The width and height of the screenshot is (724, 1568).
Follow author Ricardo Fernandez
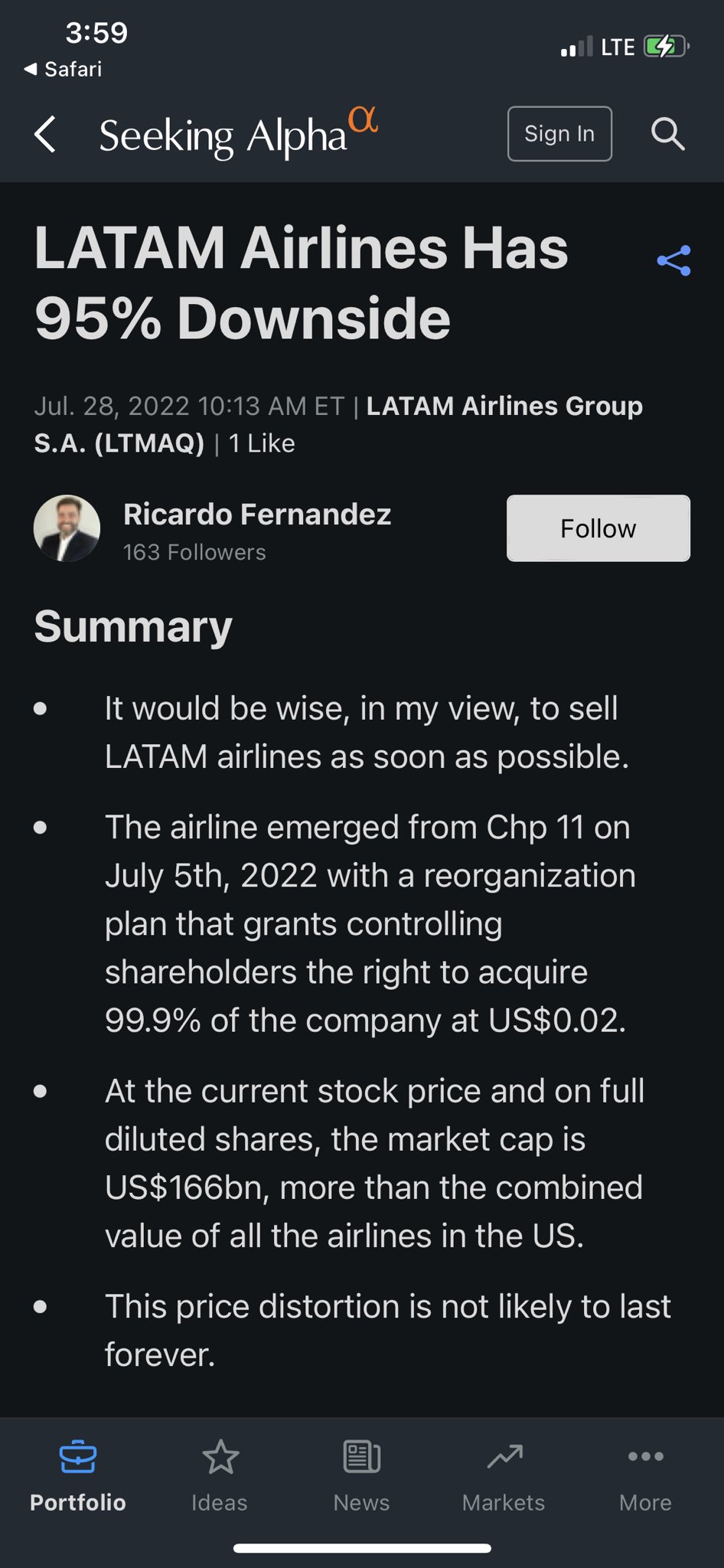(598, 528)
